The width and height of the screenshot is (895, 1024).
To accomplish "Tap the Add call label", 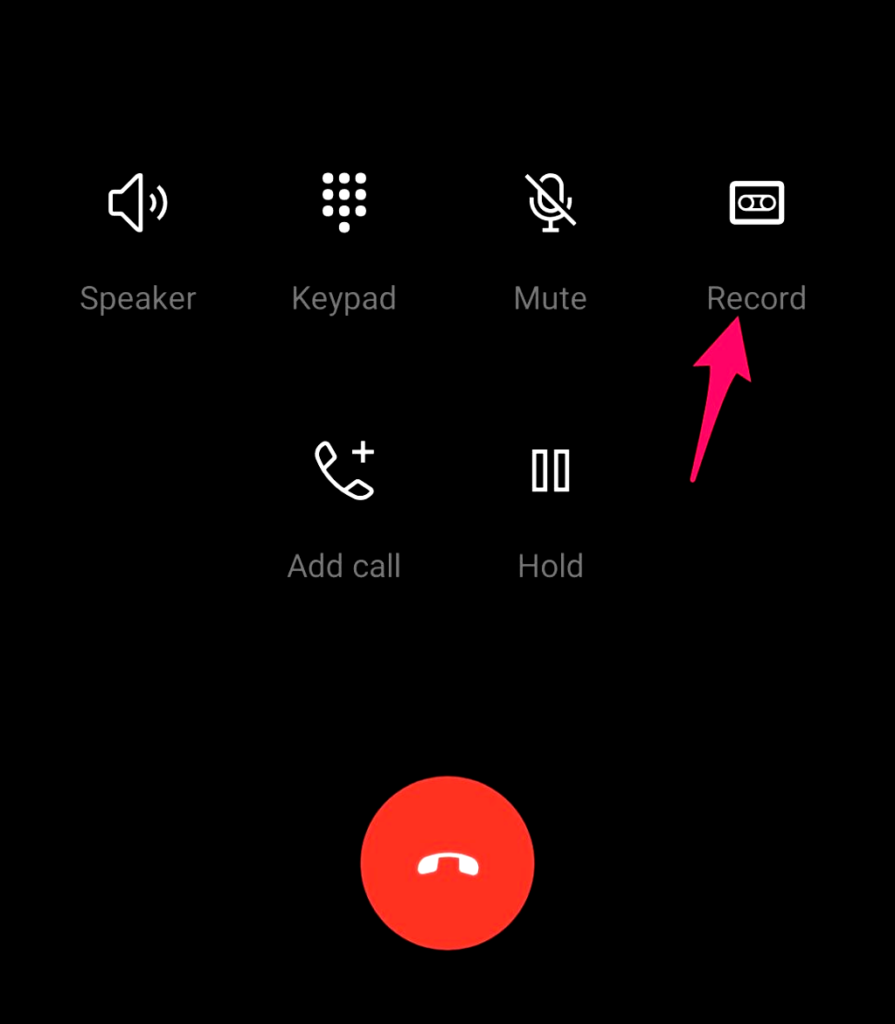I will coord(344,566).
